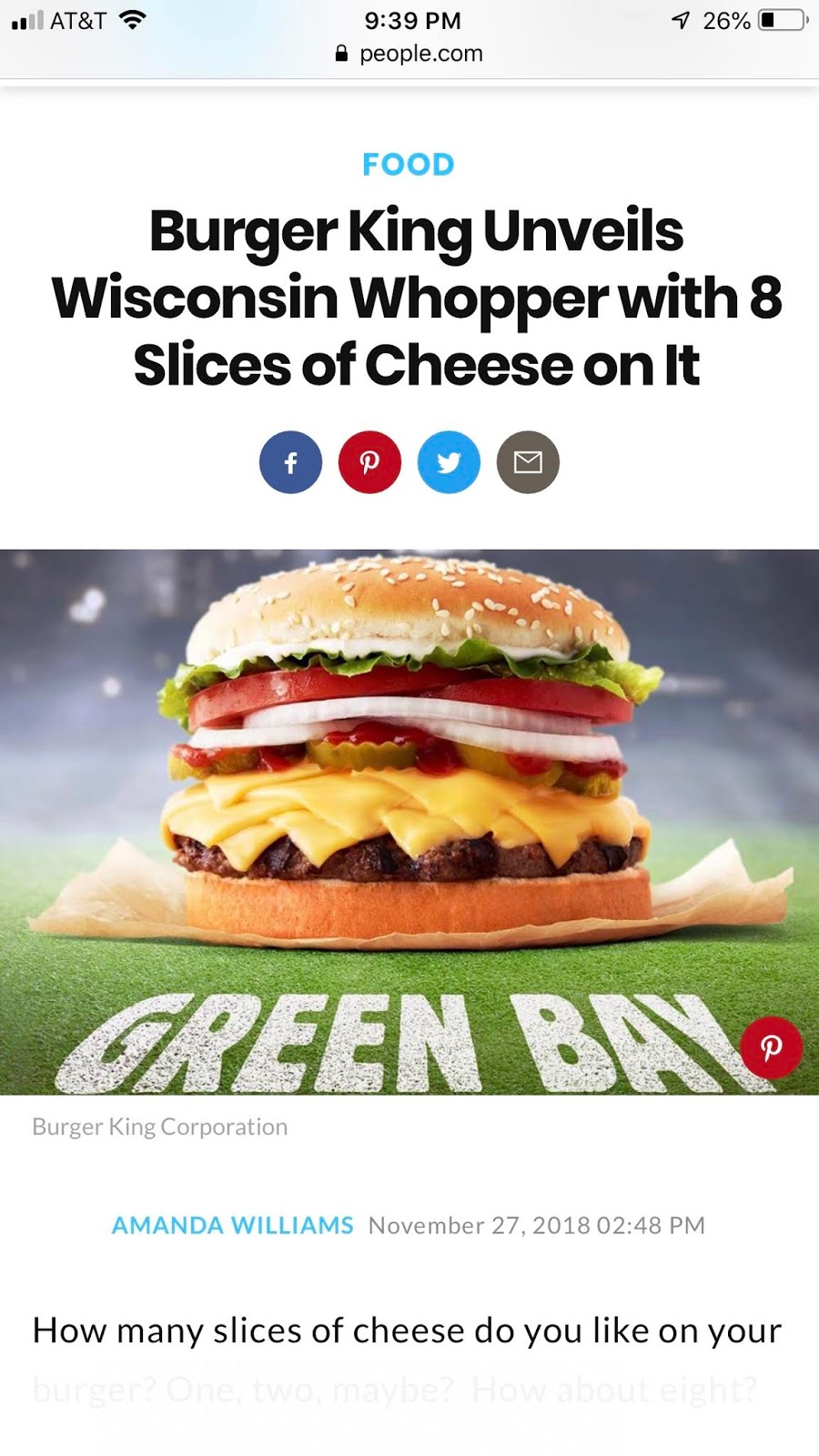Open the FOOD category link
Image resolution: width=819 pixels, height=1456 pixels.
[409, 165]
